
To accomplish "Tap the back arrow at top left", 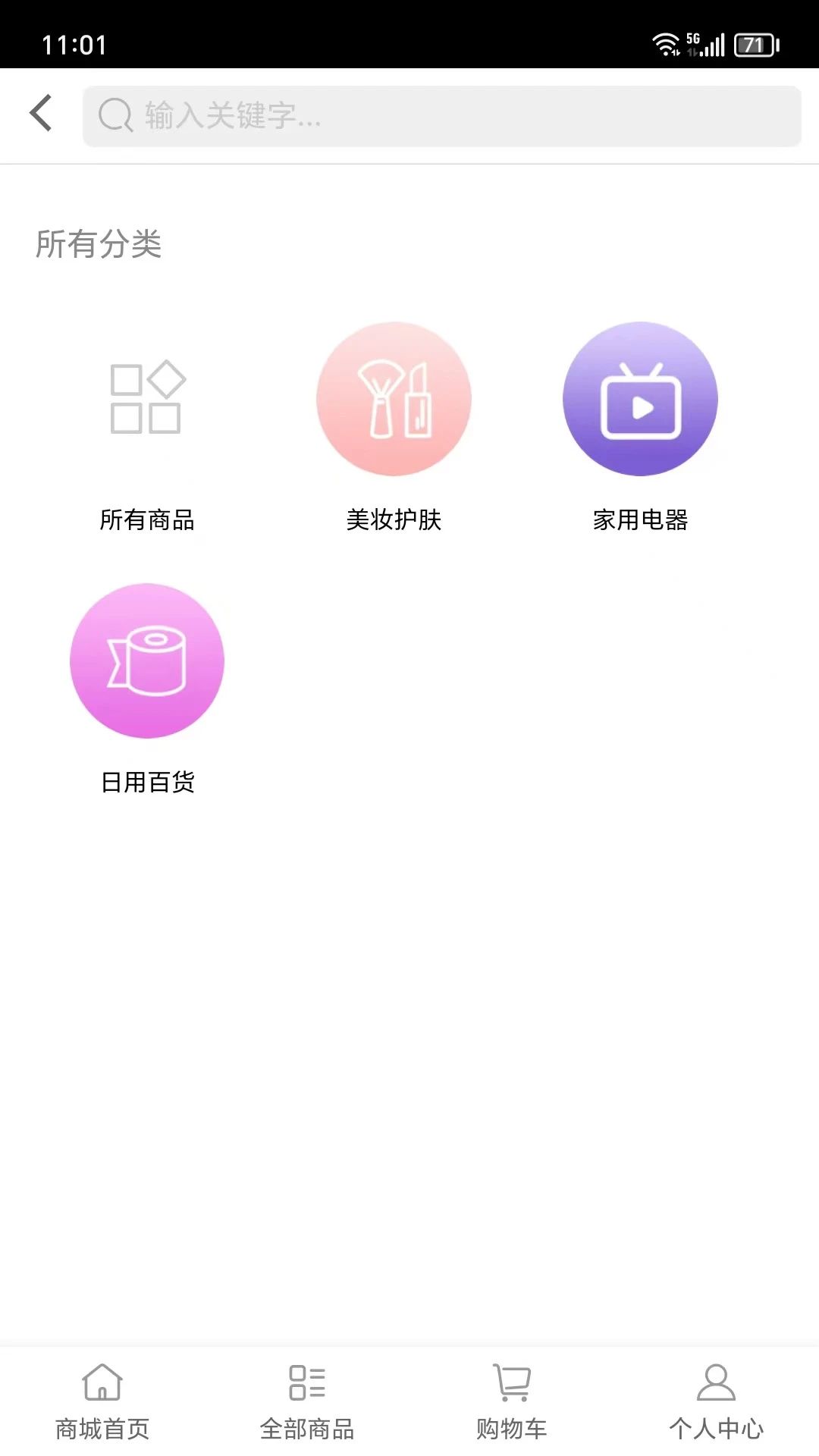I will [x=39, y=112].
